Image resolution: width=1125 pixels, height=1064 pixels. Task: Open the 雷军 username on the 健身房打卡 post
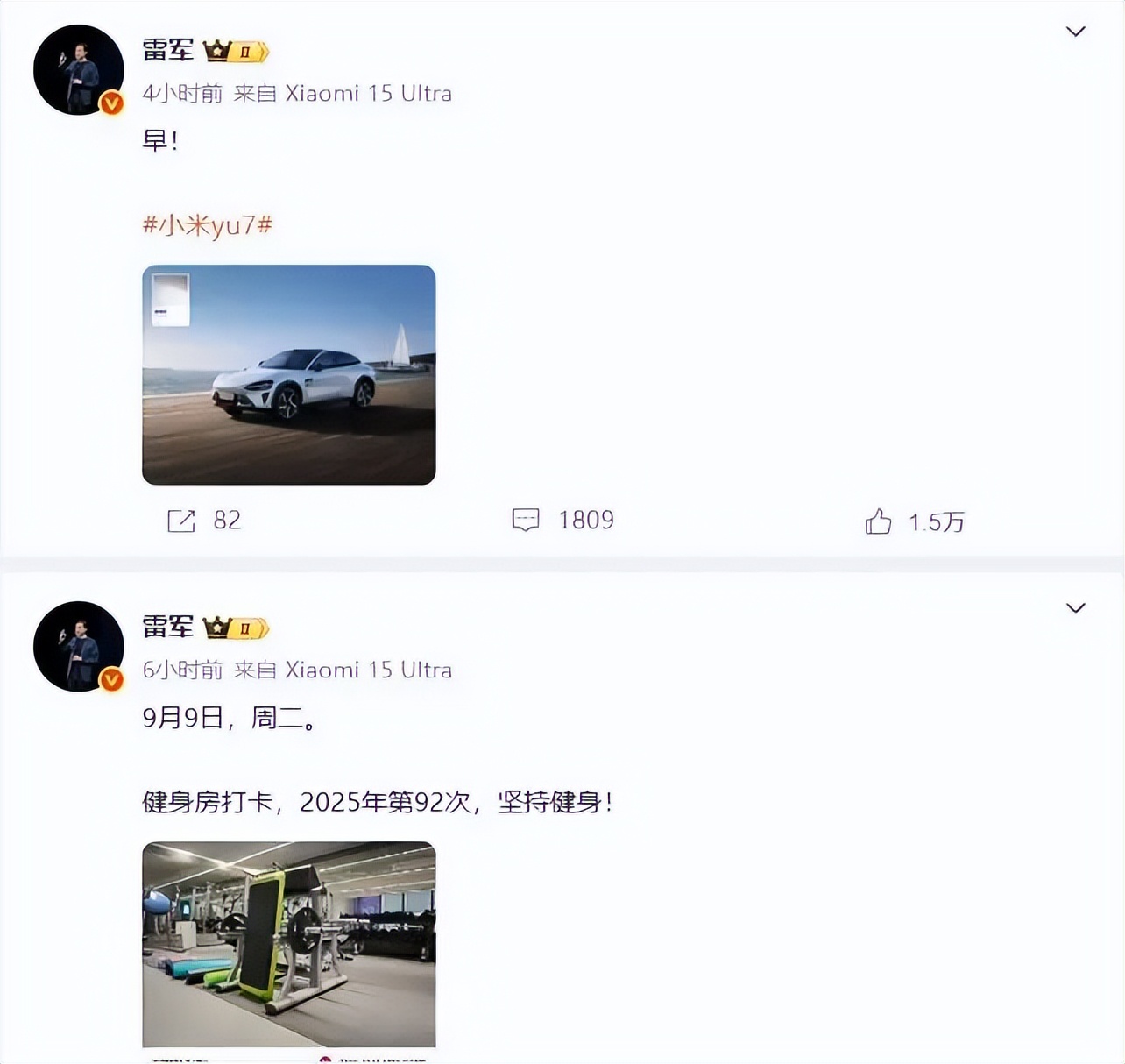168,626
